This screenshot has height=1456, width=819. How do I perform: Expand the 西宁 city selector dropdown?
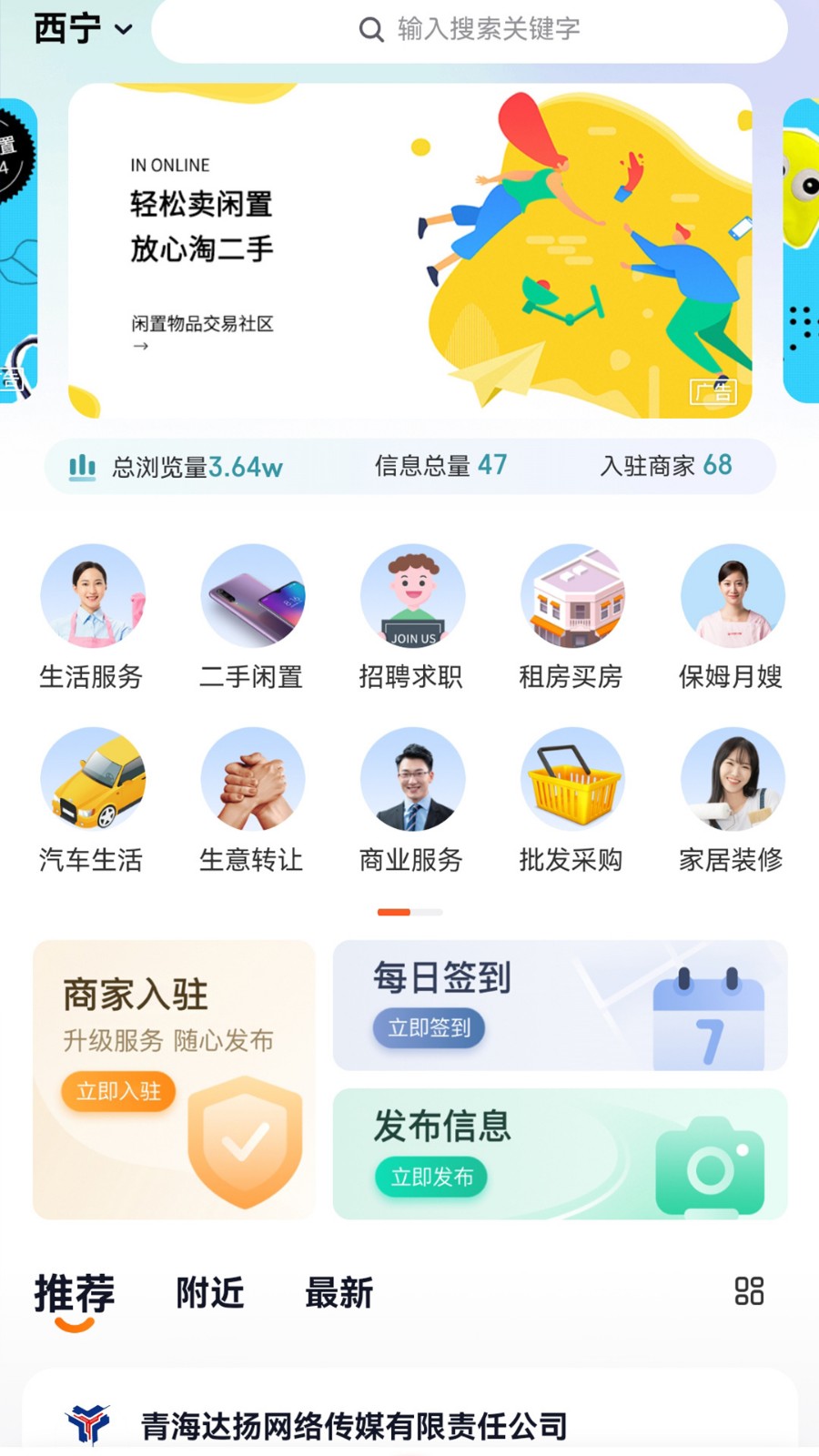tap(82, 29)
